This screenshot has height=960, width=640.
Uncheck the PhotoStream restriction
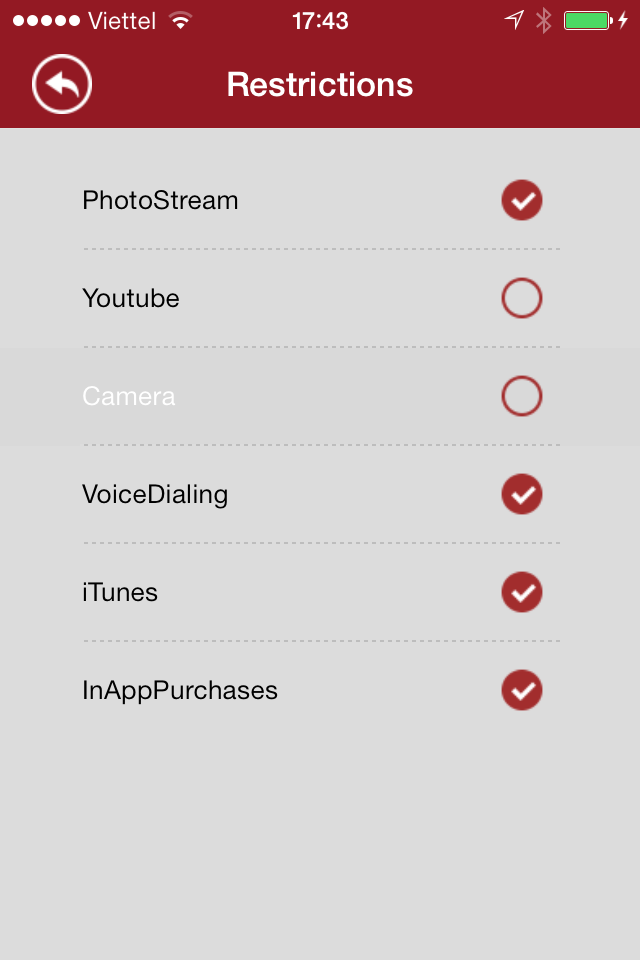pos(521,200)
